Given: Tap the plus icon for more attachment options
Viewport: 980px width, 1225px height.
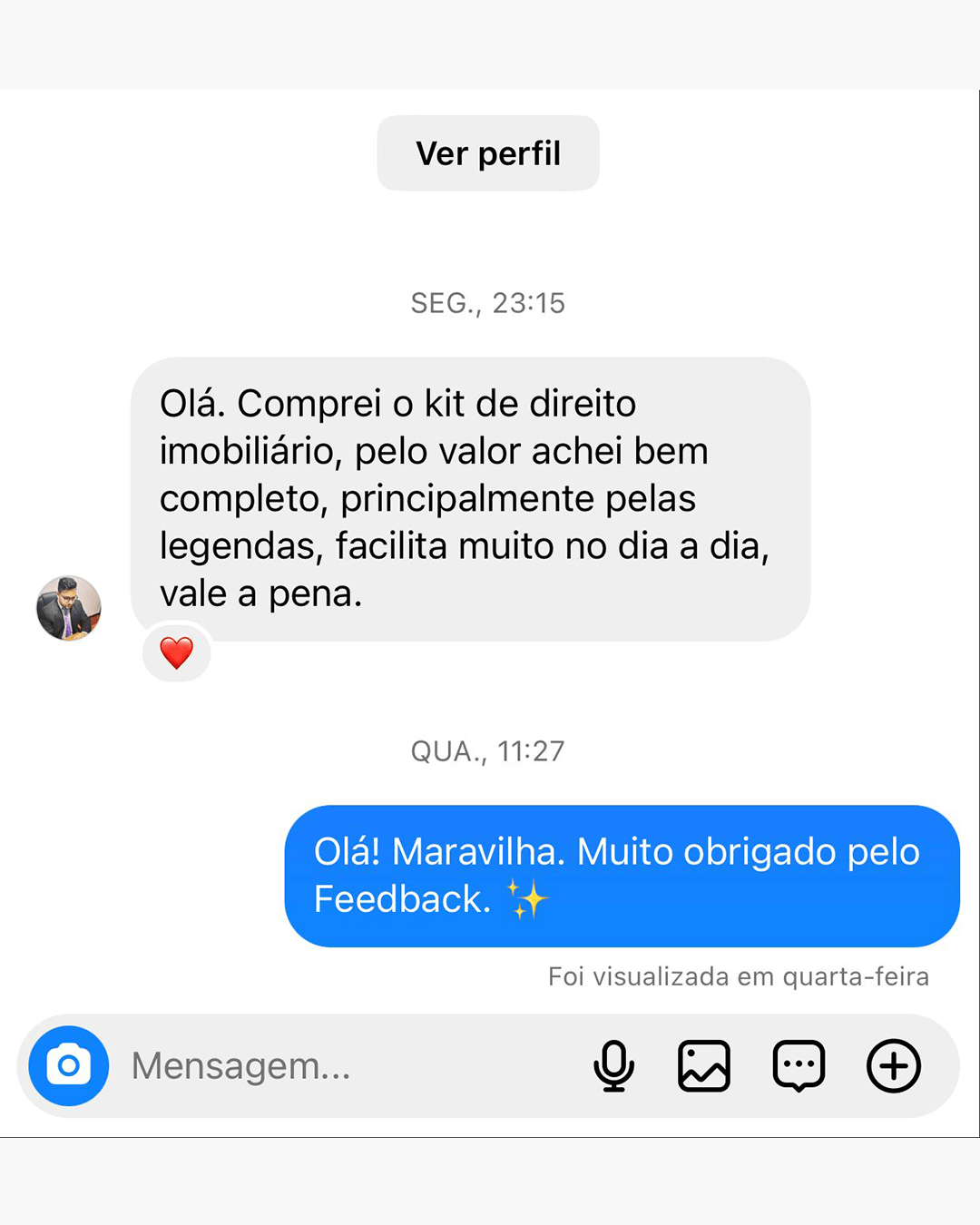Looking at the screenshot, I should 893,1066.
